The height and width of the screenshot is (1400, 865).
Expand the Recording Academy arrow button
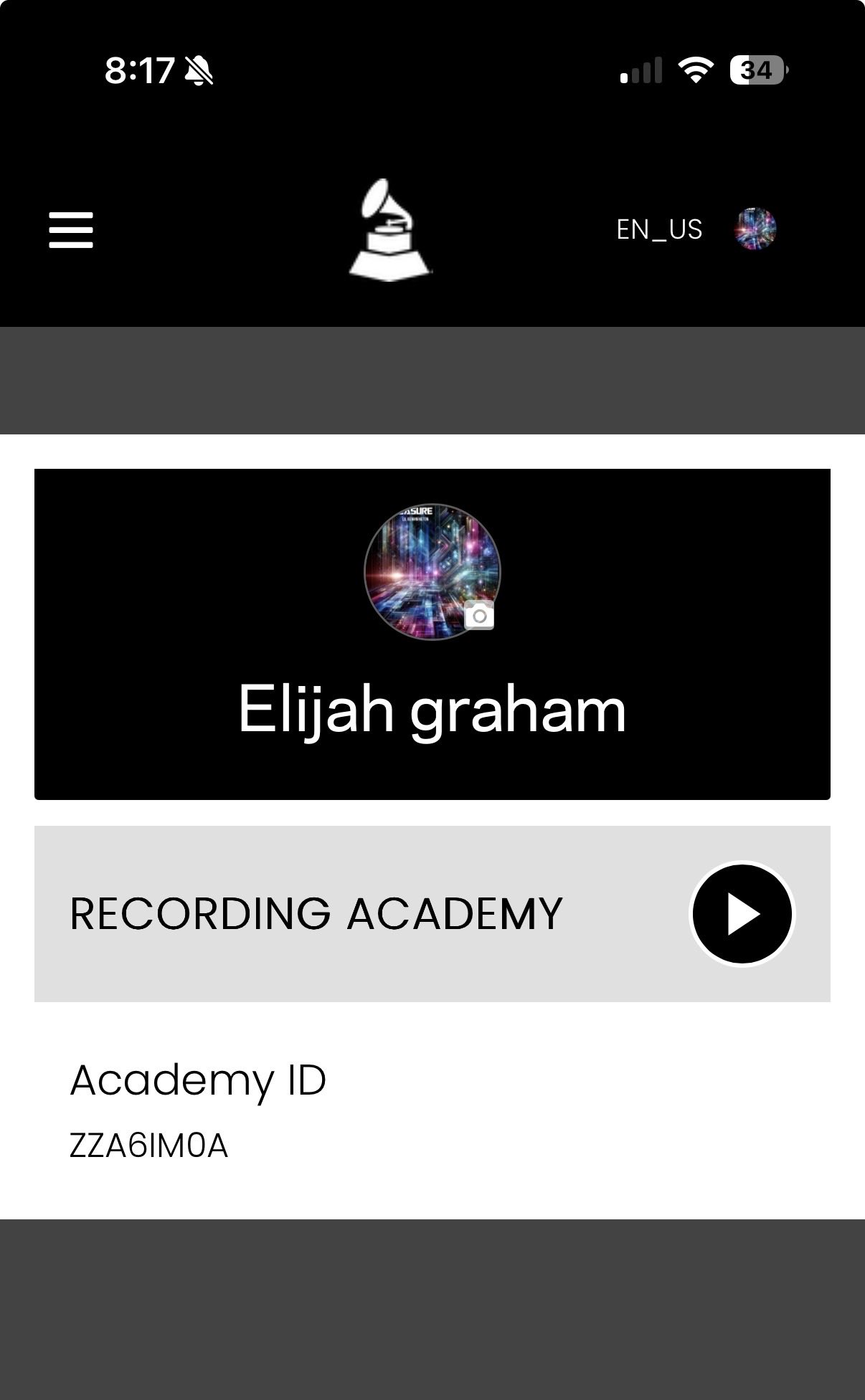pos(742,914)
